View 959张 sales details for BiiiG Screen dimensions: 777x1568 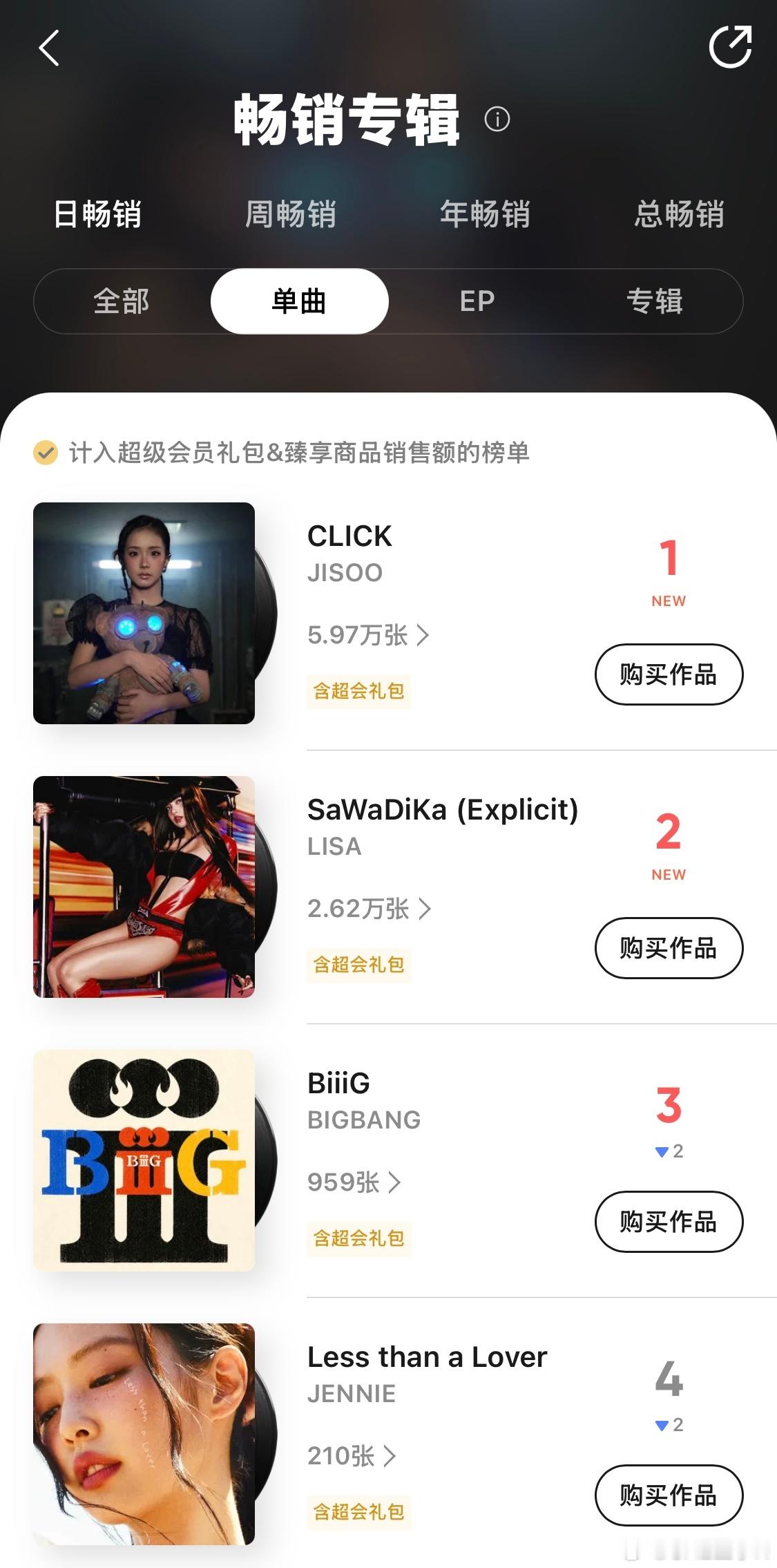pos(354,1182)
